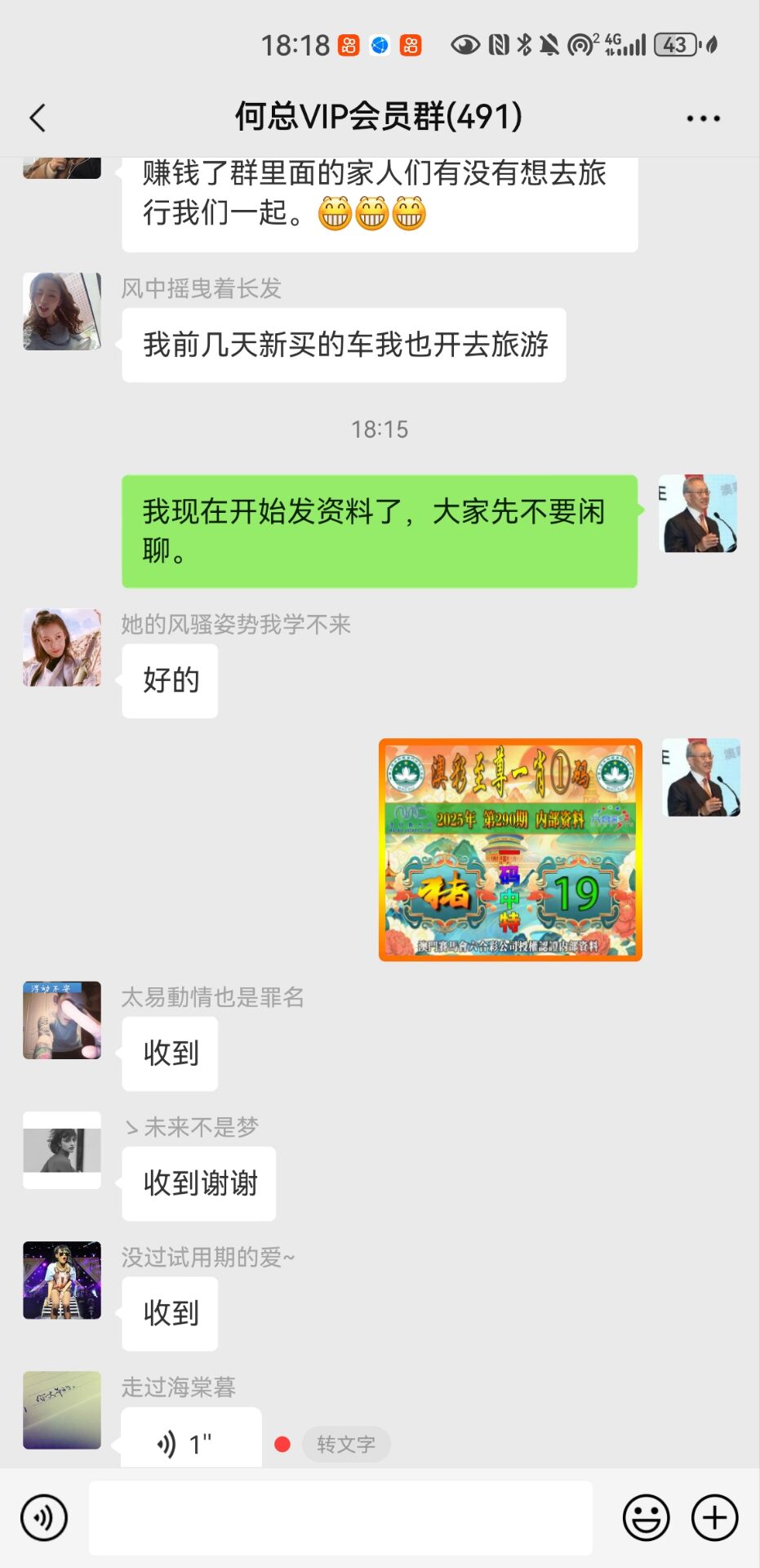Viewport: 760px width, 1568px height.
Task: Open profile of 没过试用期的爱~
Action: [62, 1280]
